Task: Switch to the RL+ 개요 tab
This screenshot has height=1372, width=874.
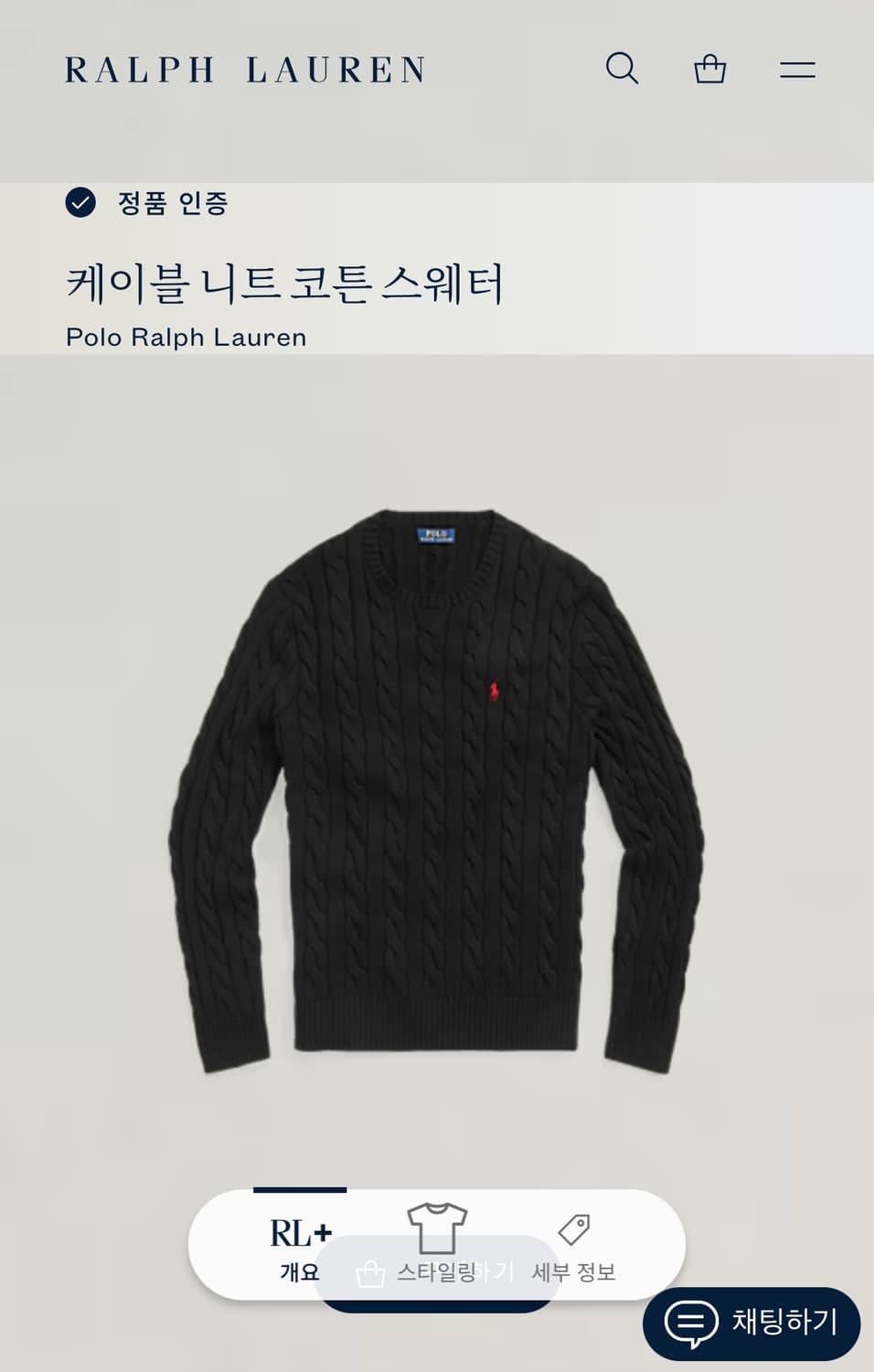Action: click(x=302, y=1246)
